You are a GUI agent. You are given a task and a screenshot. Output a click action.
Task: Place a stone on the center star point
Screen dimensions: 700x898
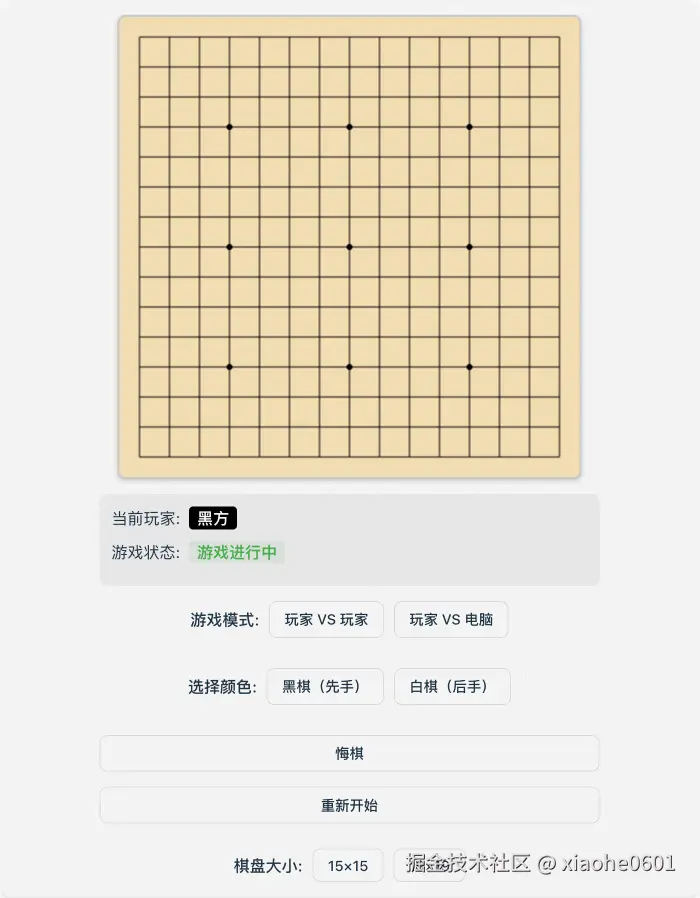(349, 247)
